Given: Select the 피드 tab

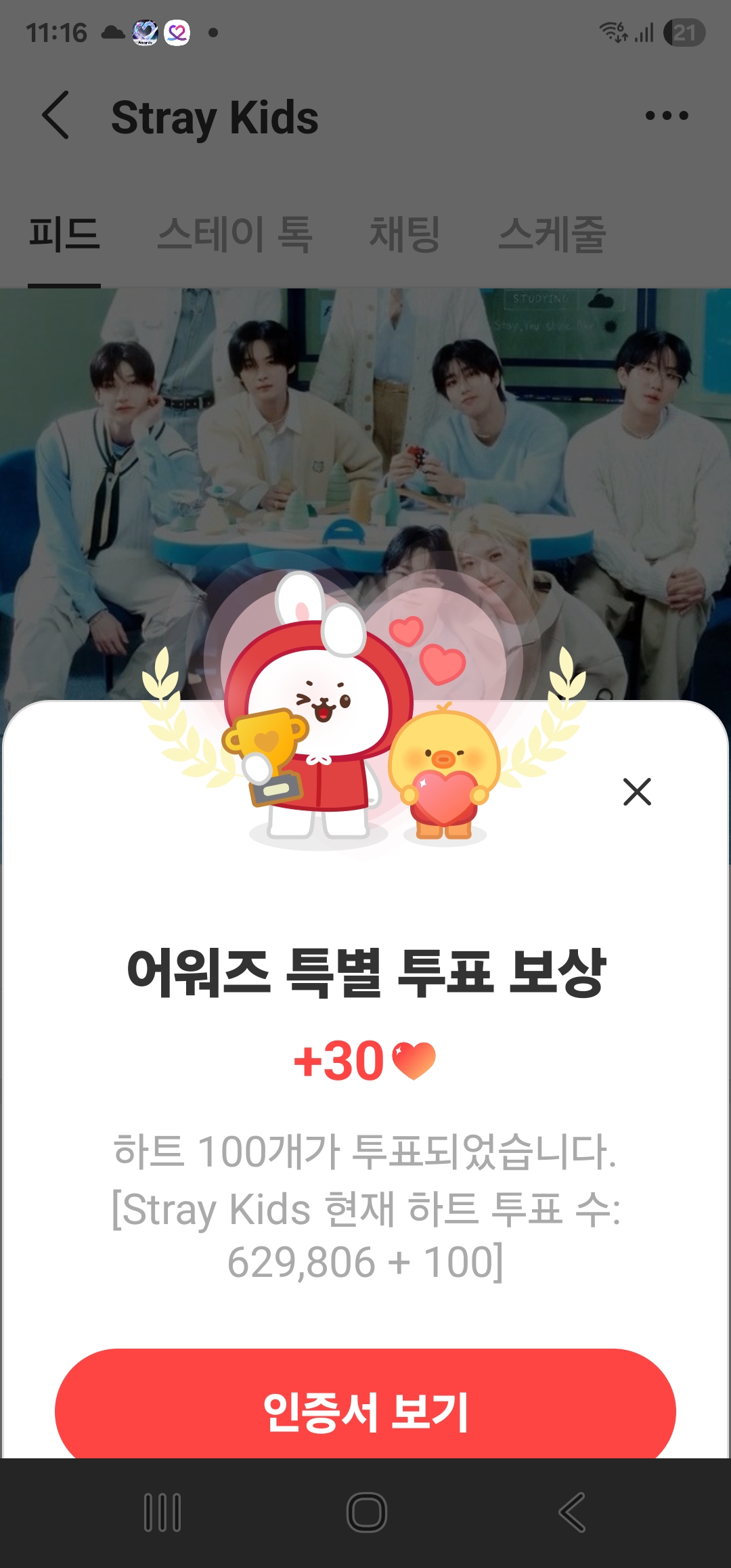Looking at the screenshot, I should (64, 235).
